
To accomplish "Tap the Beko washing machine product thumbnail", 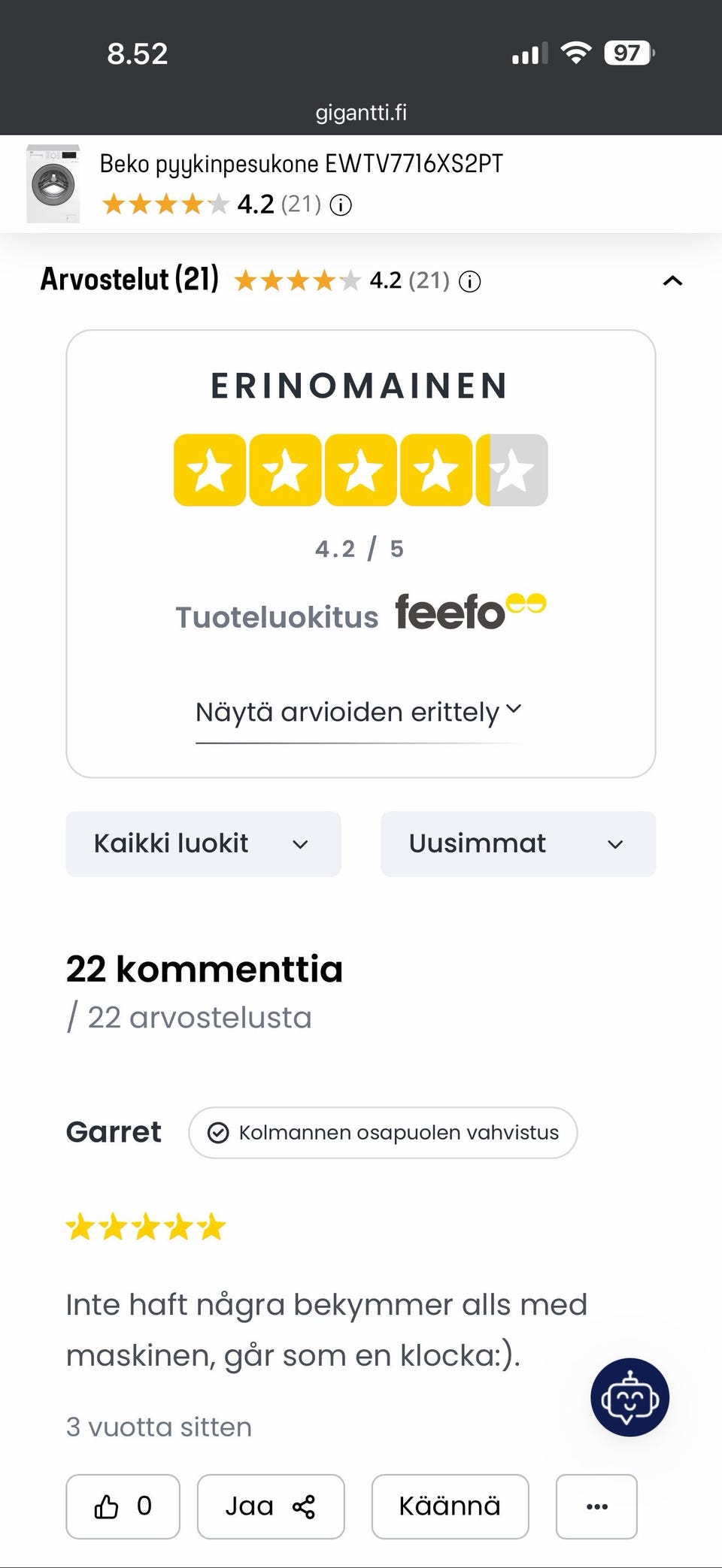I will point(52,183).
